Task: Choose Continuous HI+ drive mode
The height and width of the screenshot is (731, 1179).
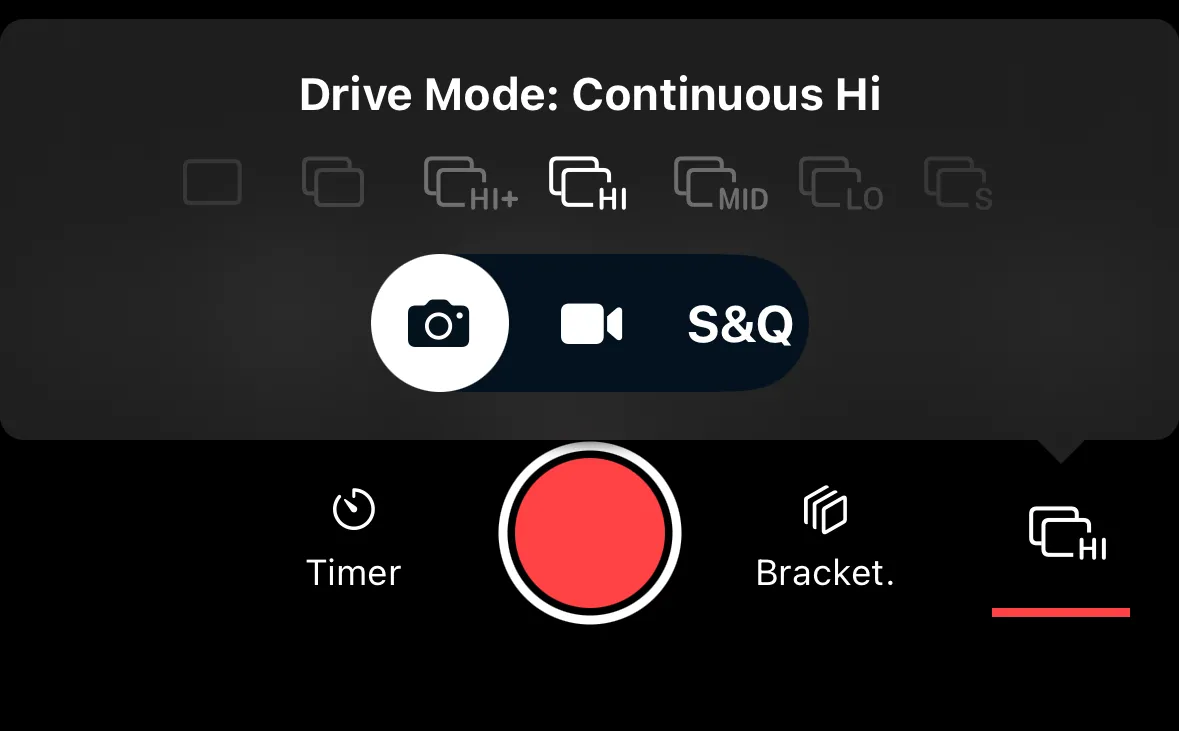Action: click(x=470, y=184)
